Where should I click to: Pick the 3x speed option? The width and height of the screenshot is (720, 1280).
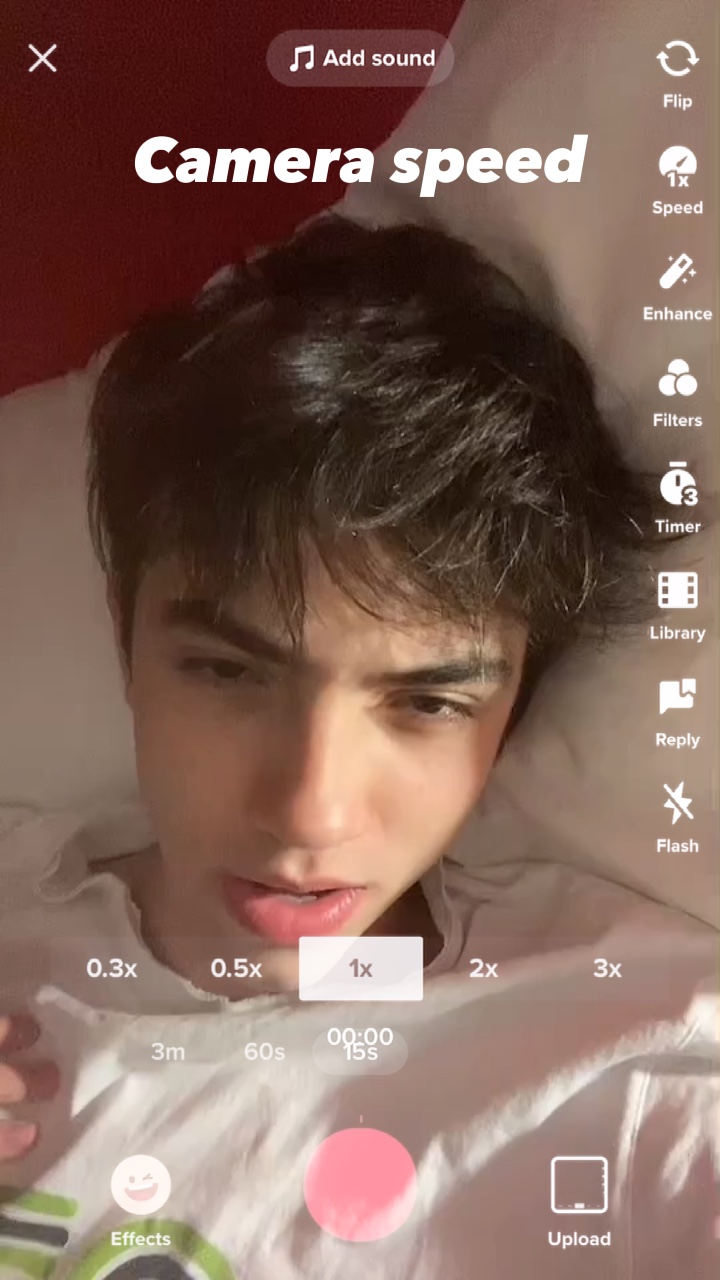[607, 968]
